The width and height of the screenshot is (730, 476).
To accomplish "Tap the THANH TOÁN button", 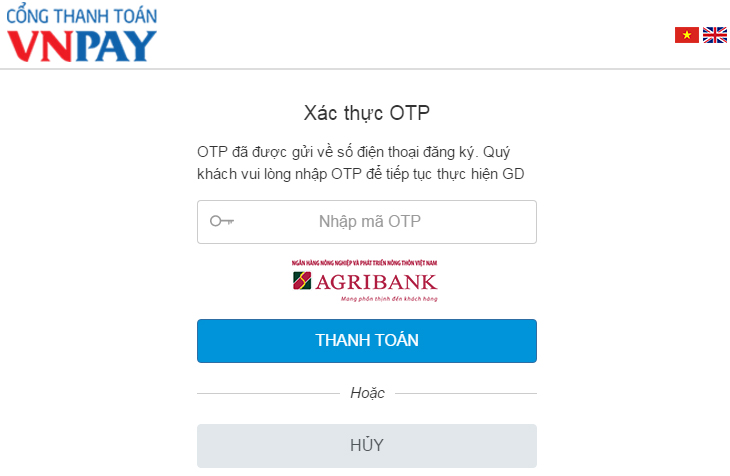I will click(367, 340).
